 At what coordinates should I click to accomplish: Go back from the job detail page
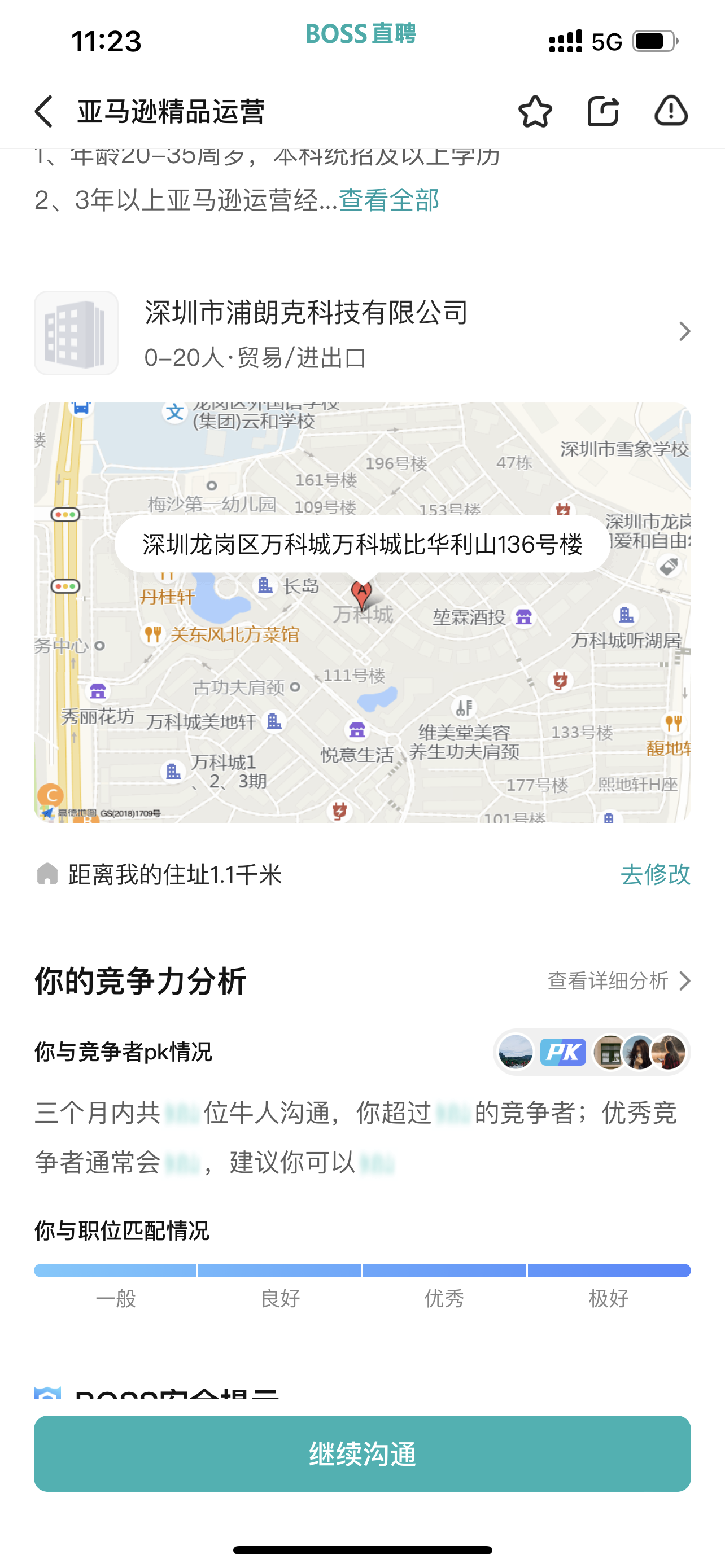coord(45,111)
